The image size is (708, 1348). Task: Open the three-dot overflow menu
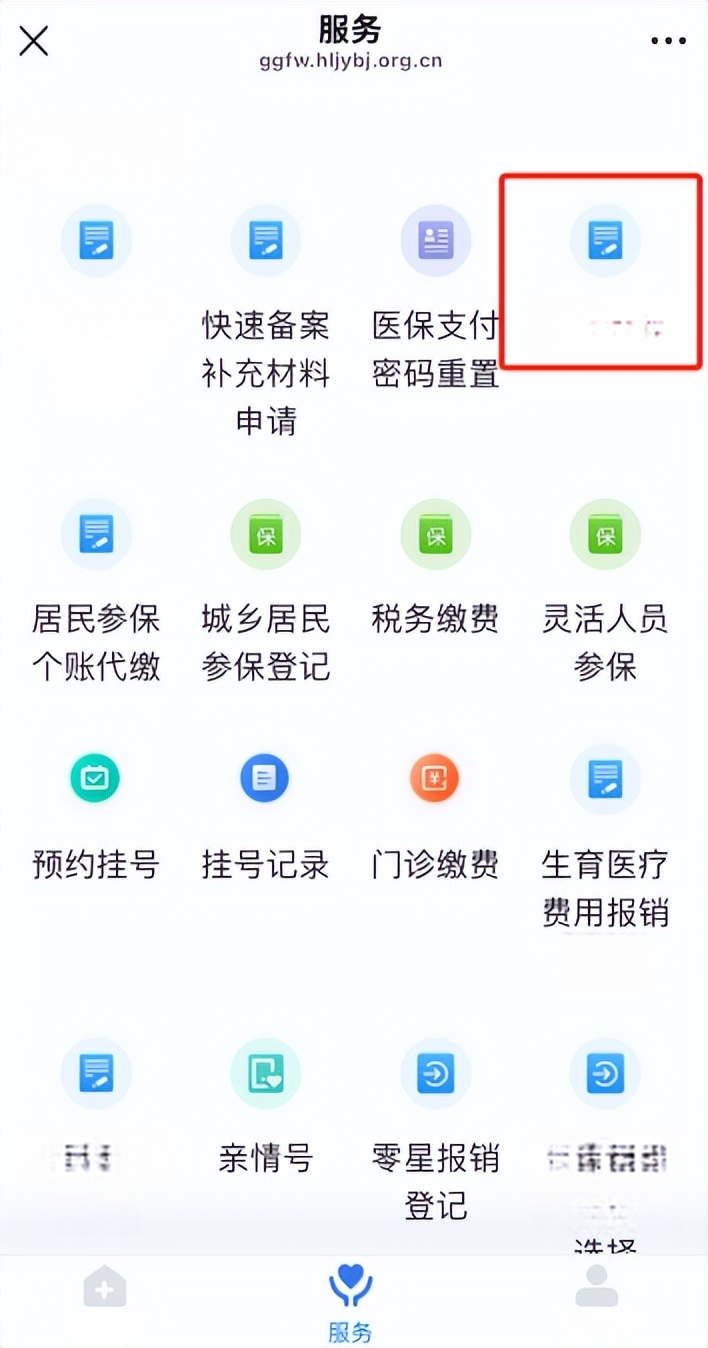tap(668, 41)
